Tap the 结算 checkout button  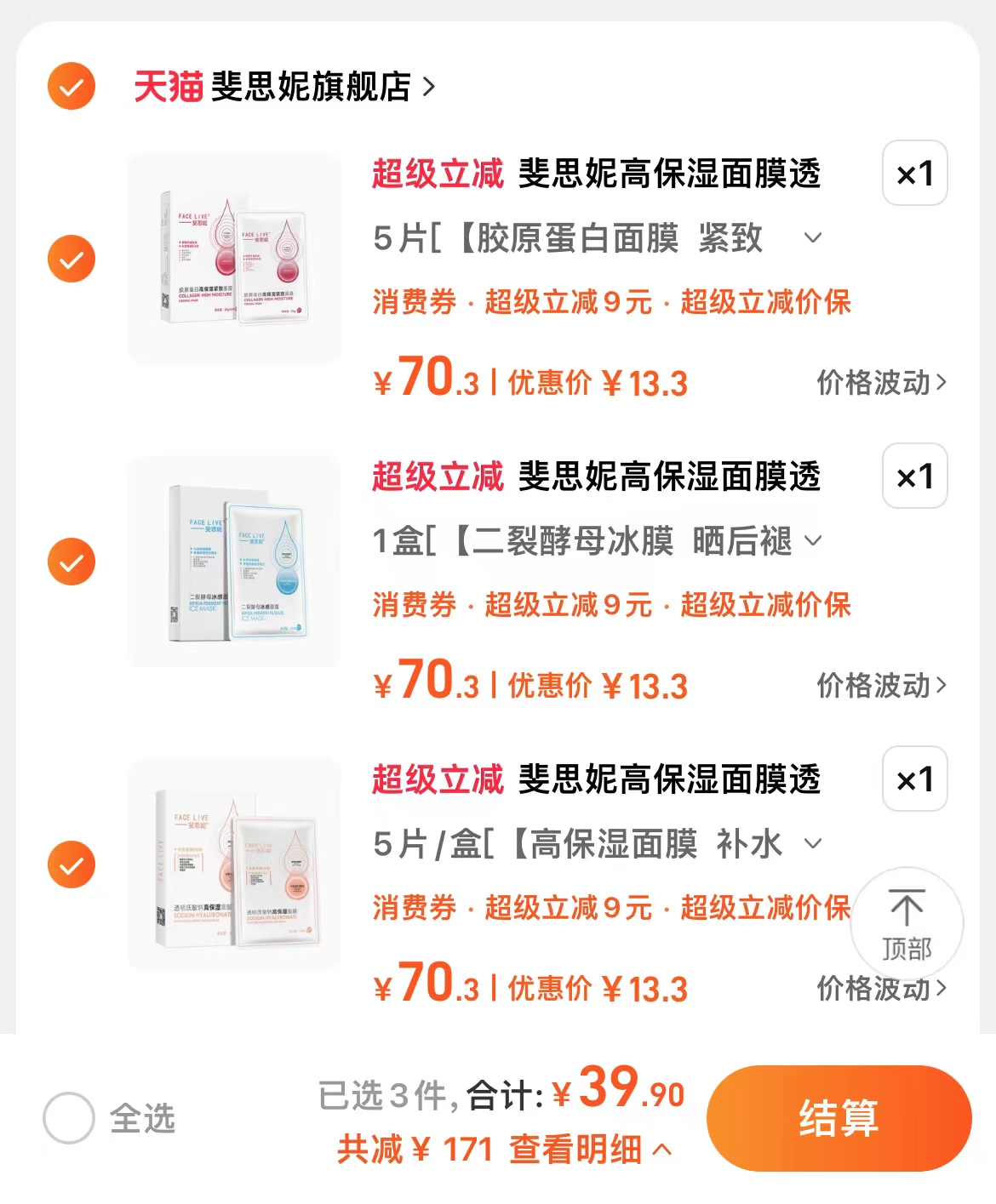tap(839, 1121)
